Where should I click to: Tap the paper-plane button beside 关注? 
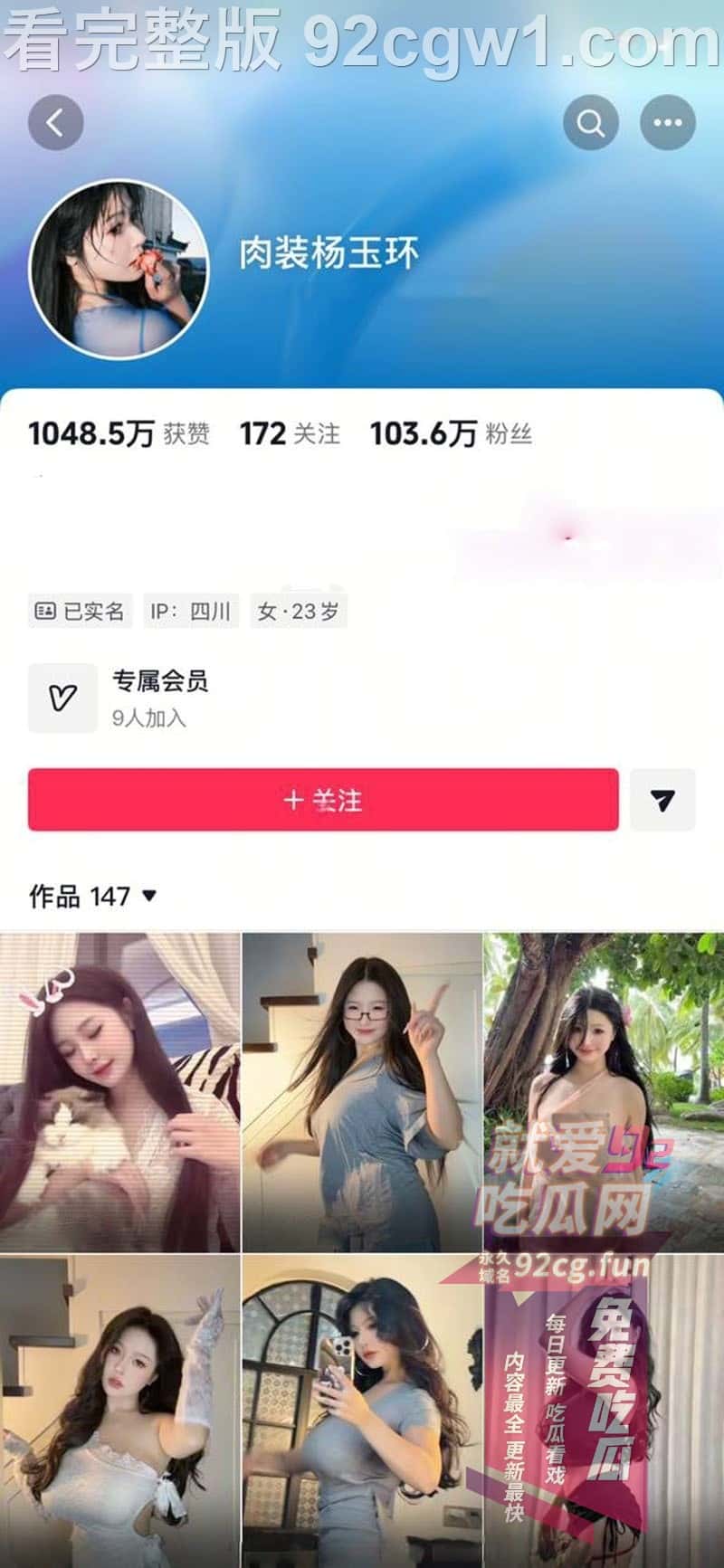(x=662, y=800)
